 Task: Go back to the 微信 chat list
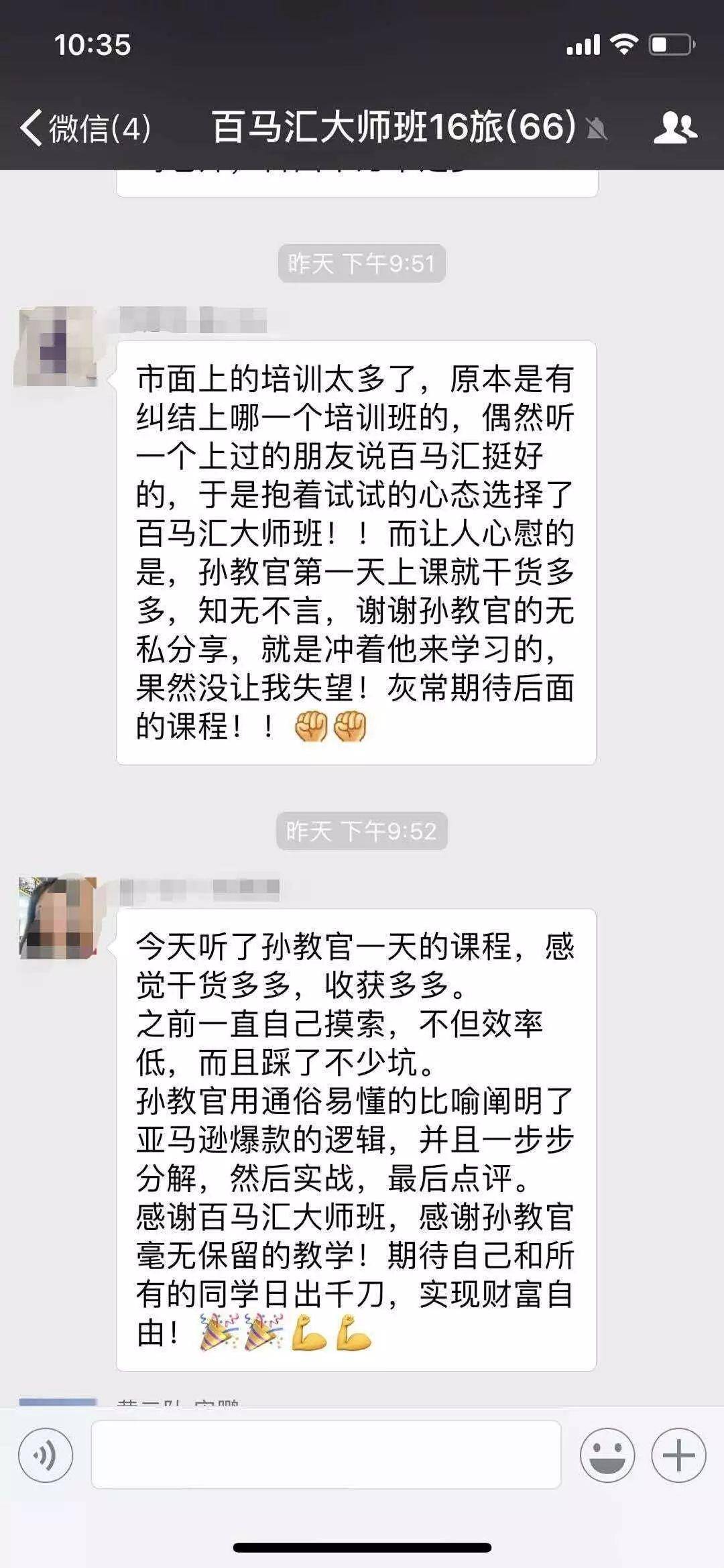tap(84, 127)
